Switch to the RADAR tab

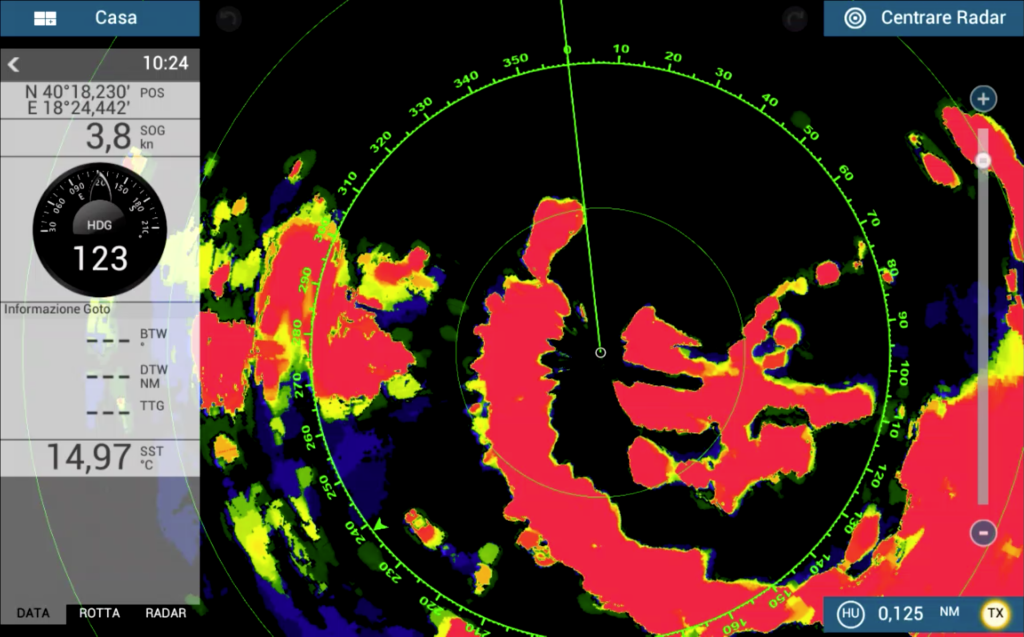click(166, 612)
